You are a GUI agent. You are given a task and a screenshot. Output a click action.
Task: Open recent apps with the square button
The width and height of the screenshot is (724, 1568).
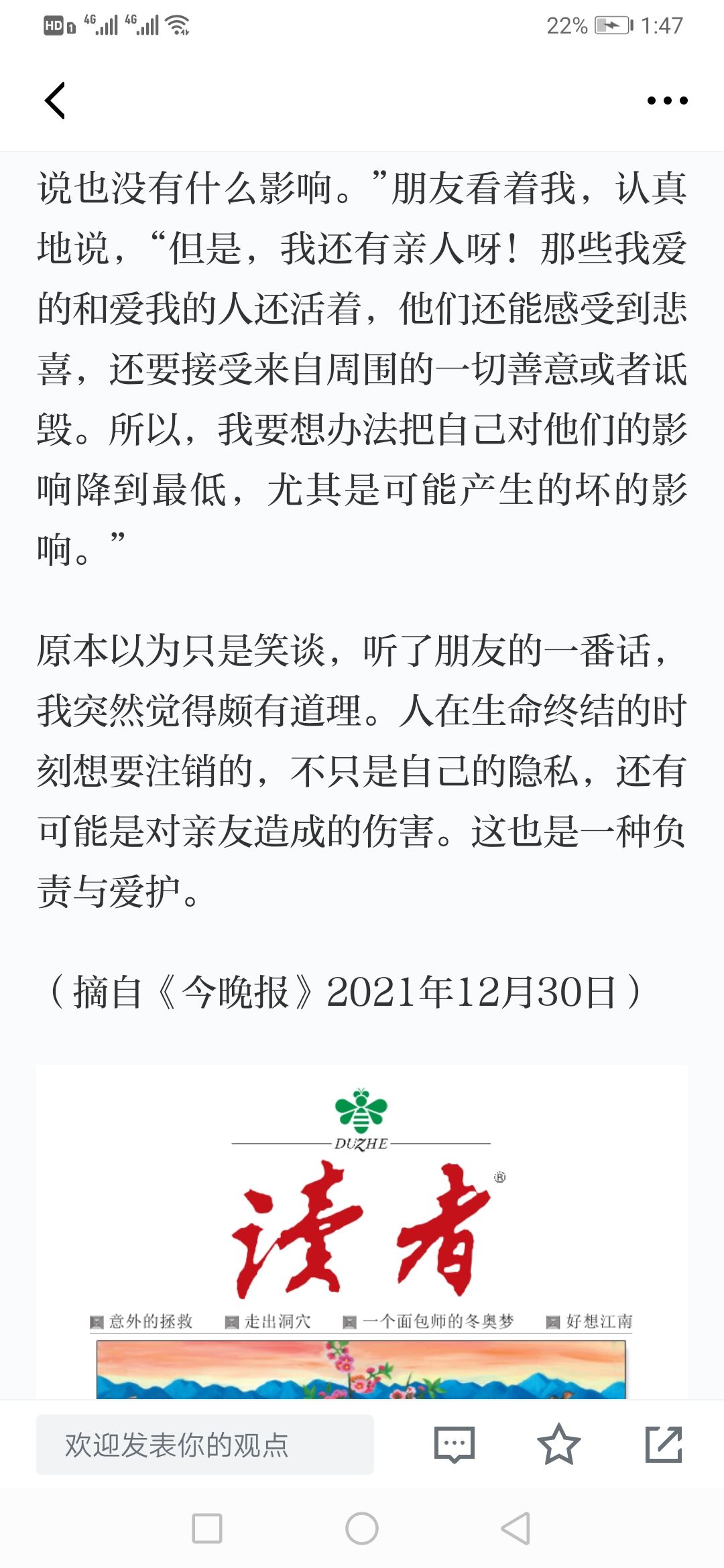207,1528
